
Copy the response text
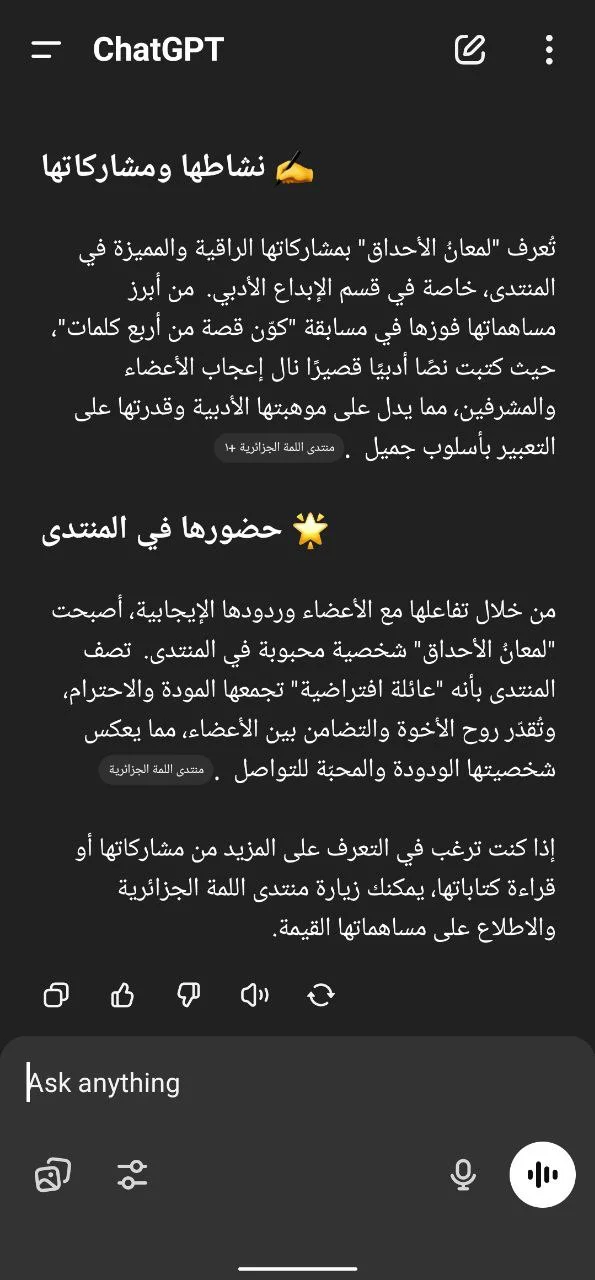57,994
